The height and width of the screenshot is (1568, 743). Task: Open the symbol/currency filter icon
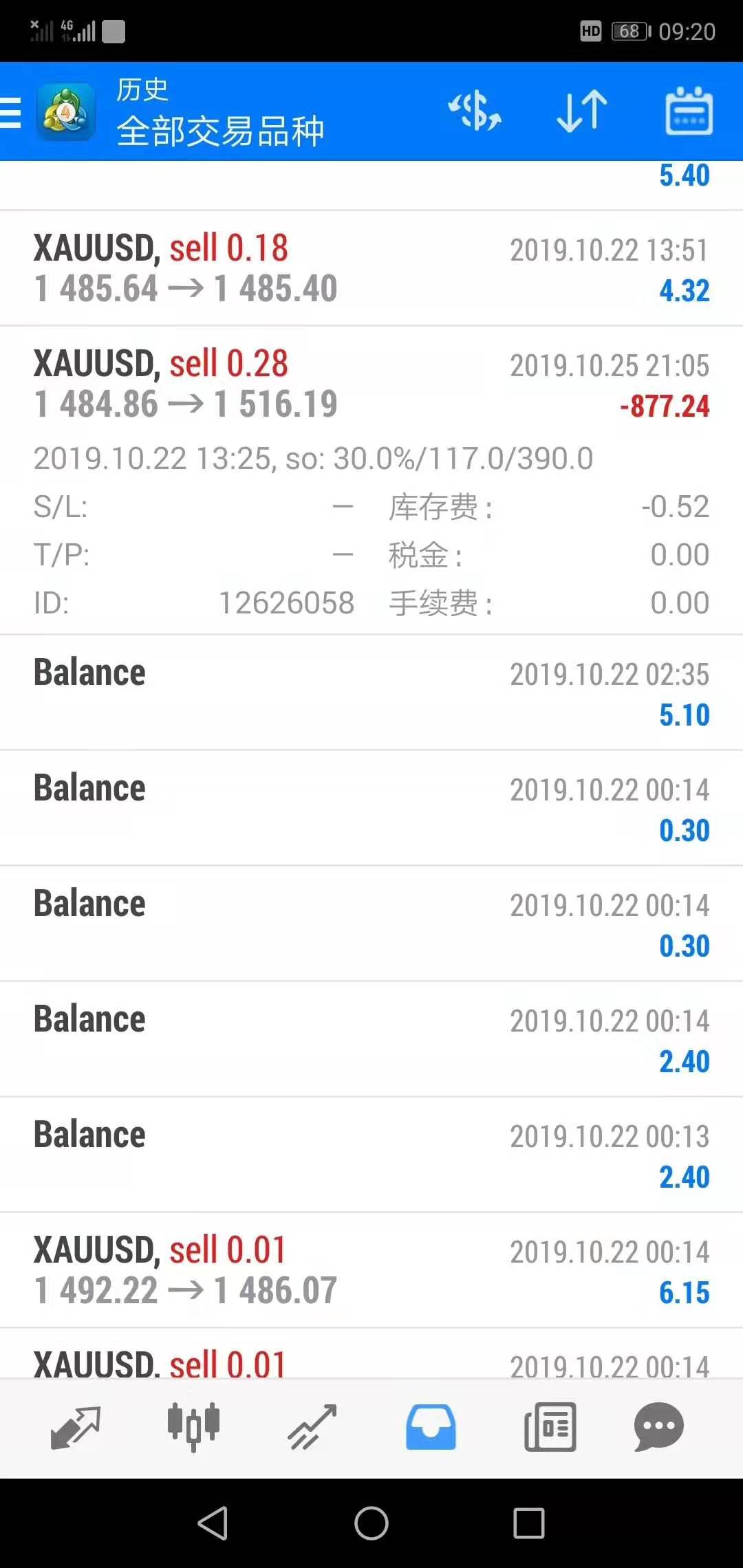tap(475, 112)
